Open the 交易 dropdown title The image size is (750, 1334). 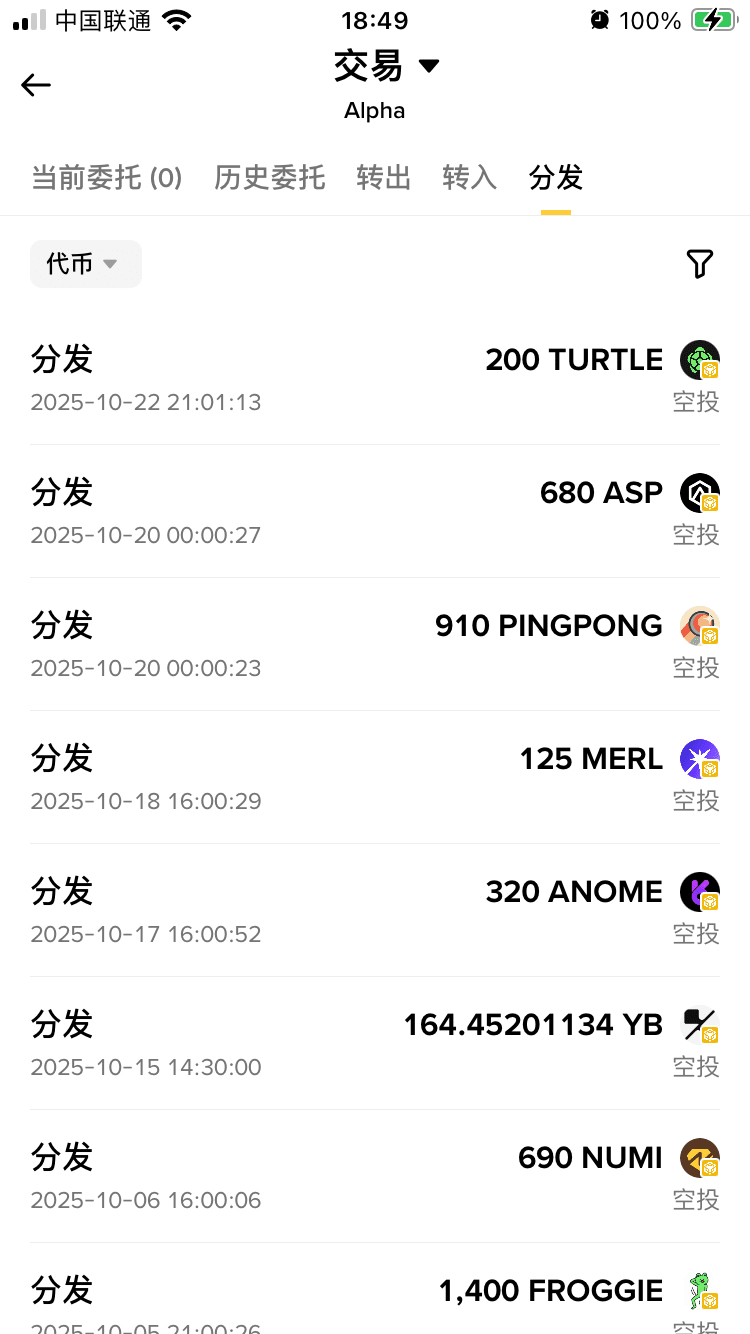click(x=386, y=67)
